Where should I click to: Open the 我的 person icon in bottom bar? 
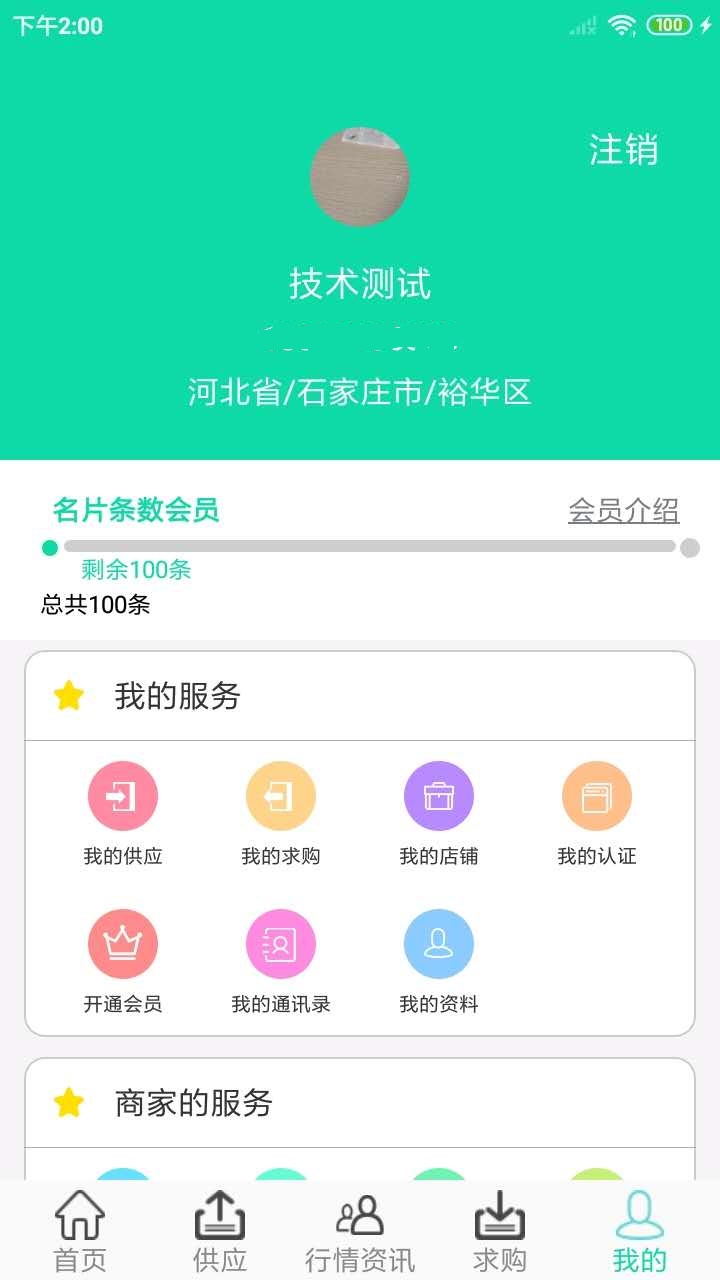tap(638, 1214)
